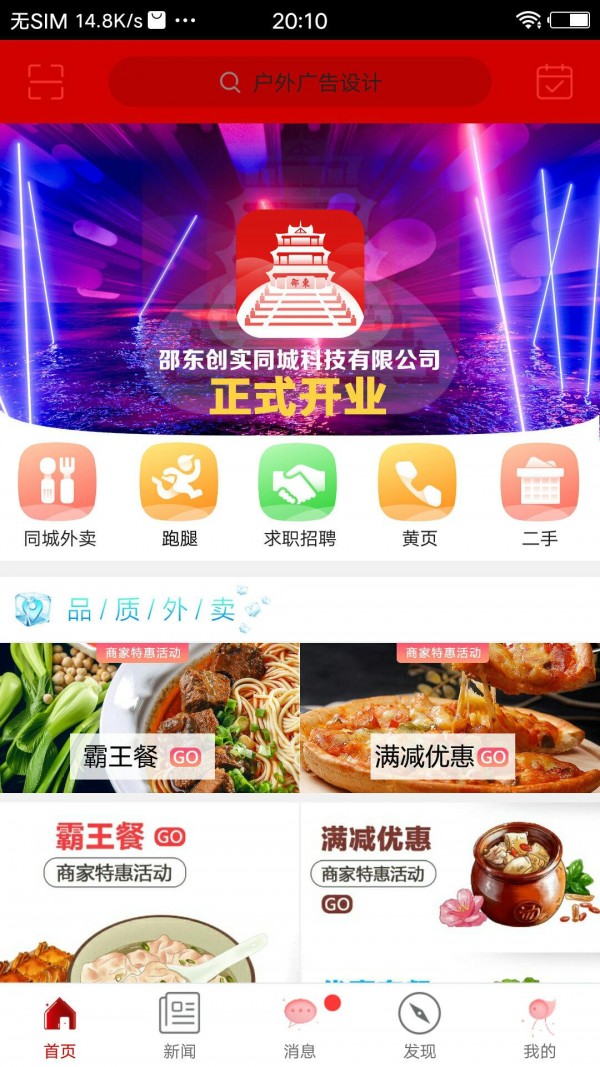Open the calendar check-in icon
Screen dimensions: 600x1067
554,82
